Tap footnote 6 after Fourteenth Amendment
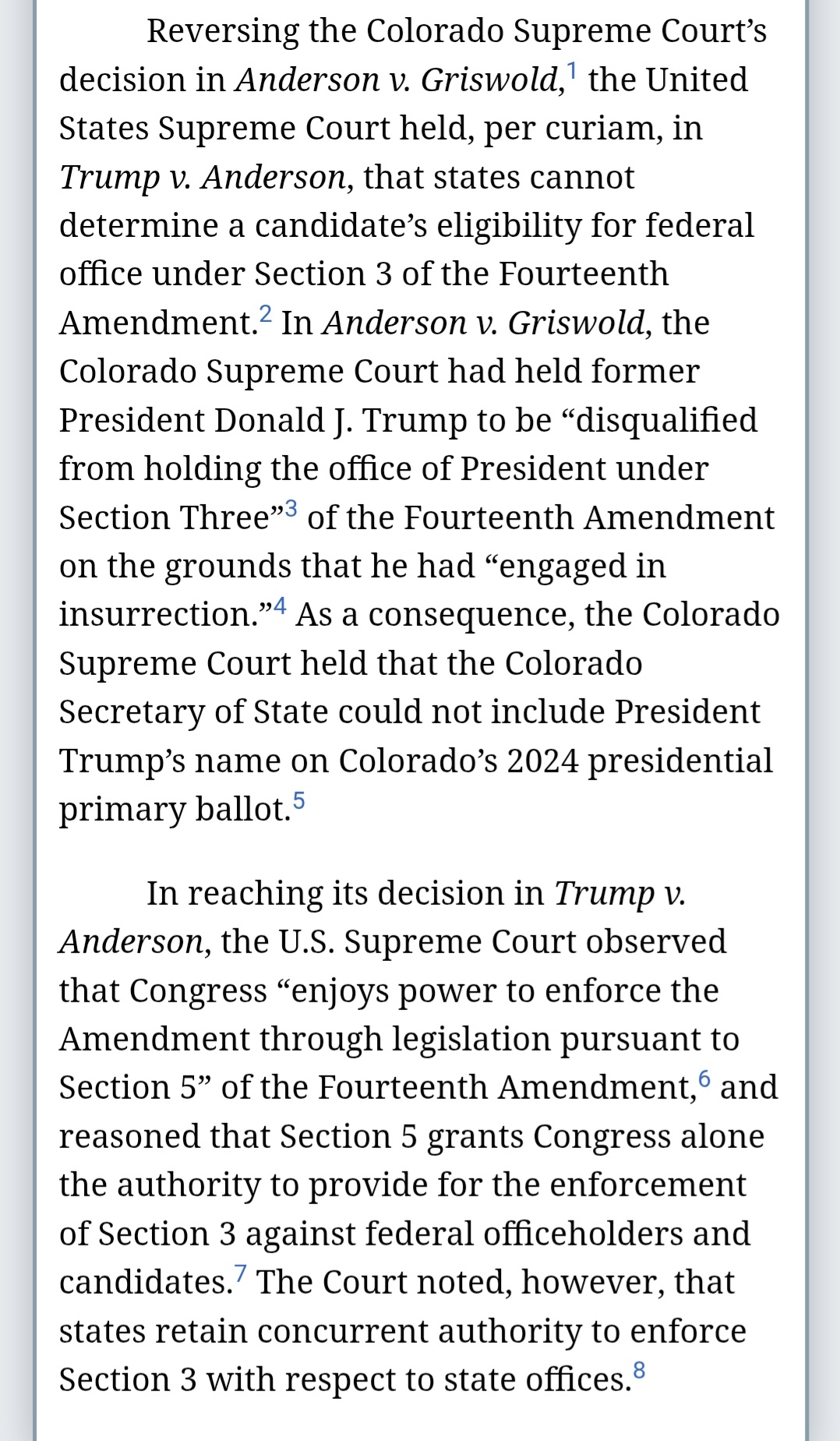 (x=704, y=1079)
